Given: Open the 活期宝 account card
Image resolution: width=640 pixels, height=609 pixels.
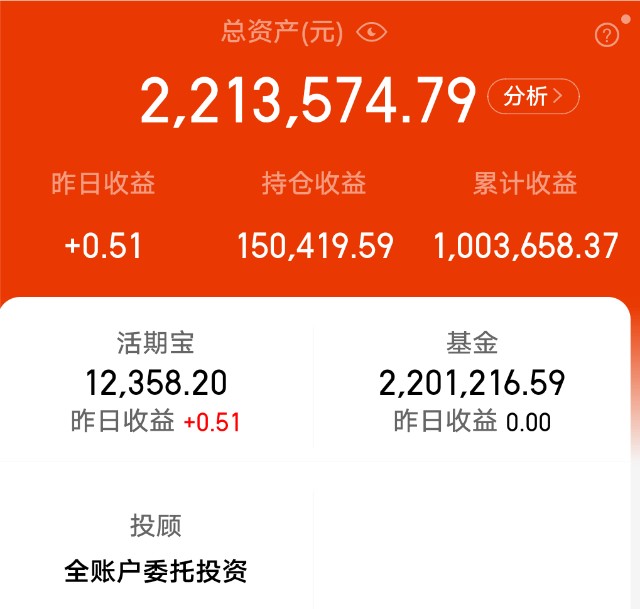Looking at the screenshot, I should click(x=156, y=383).
